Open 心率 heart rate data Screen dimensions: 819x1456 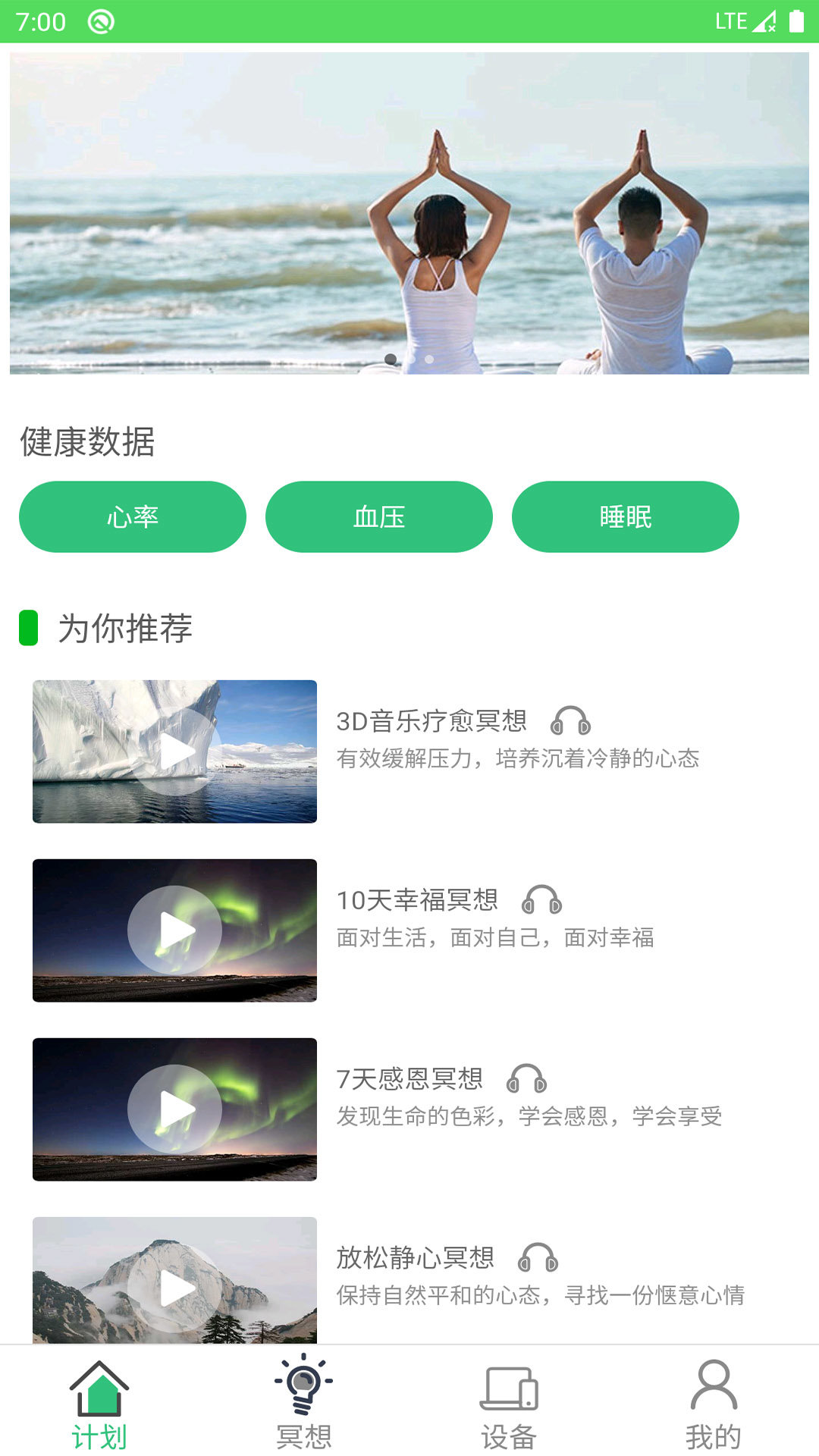(133, 516)
